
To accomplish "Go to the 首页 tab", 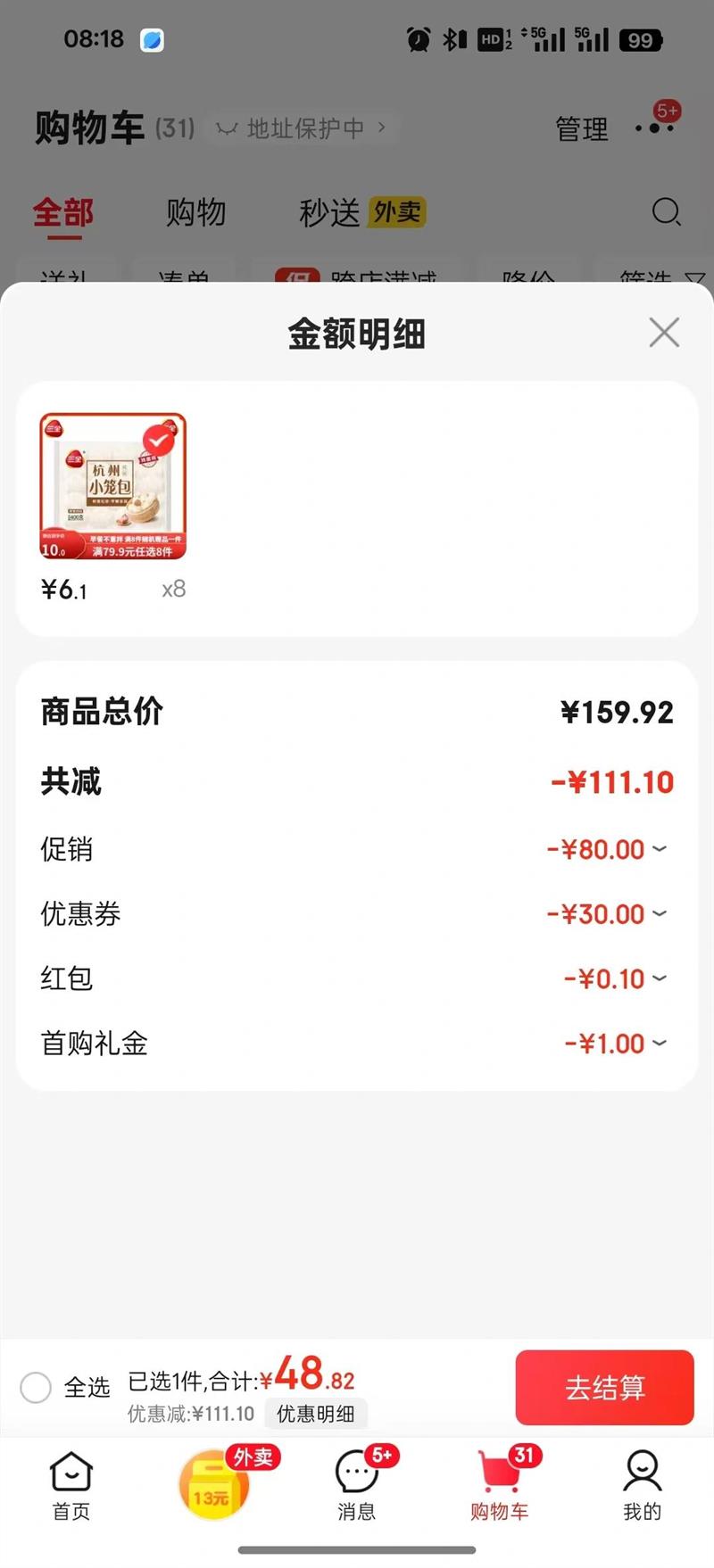I will (x=71, y=1485).
